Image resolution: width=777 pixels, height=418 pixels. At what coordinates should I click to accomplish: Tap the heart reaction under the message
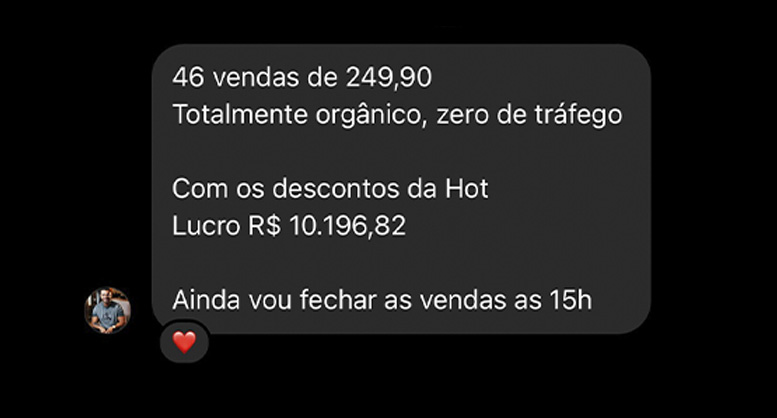tap(184, 342)
